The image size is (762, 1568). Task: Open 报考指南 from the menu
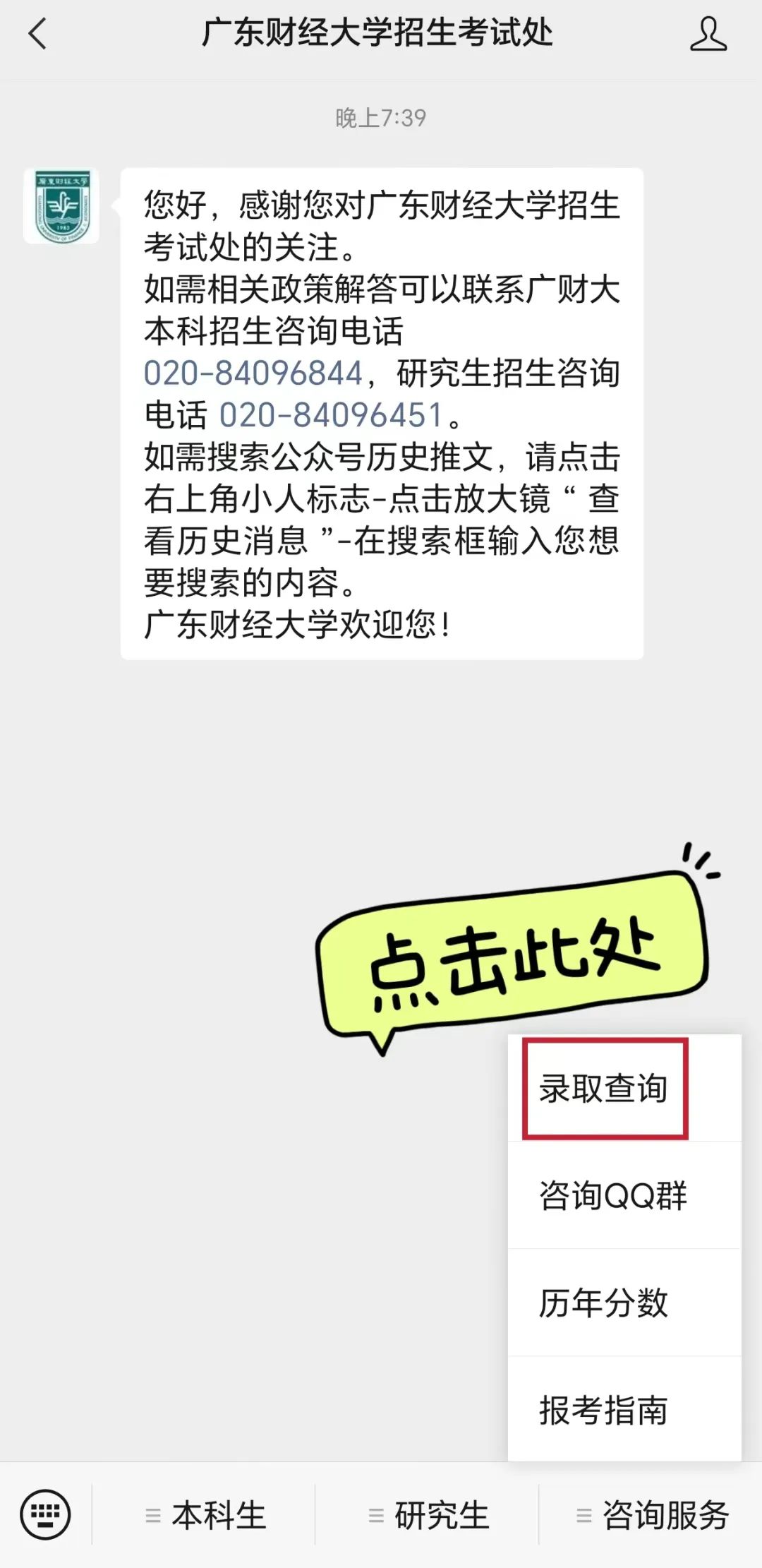[604, 1410]
